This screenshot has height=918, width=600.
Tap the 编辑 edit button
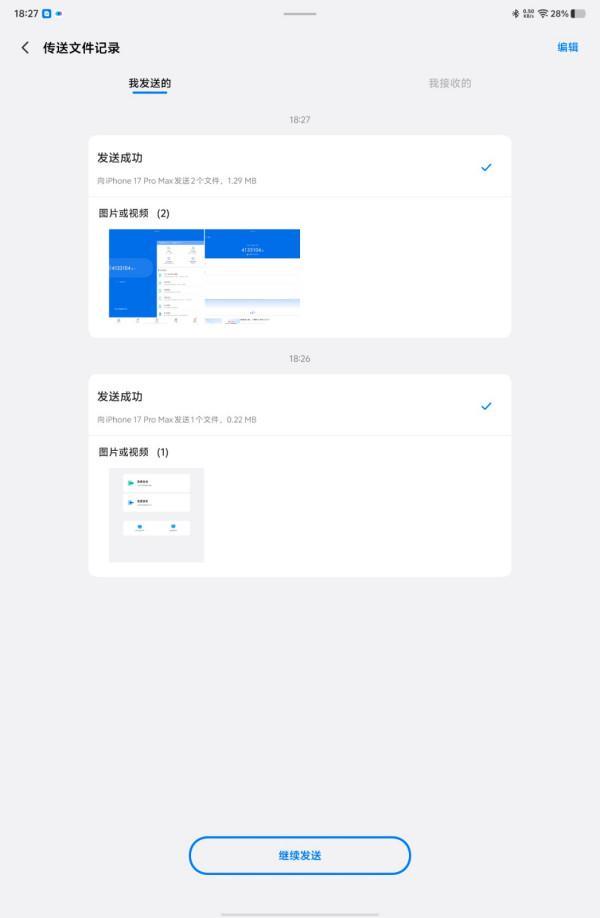point(567,47)
